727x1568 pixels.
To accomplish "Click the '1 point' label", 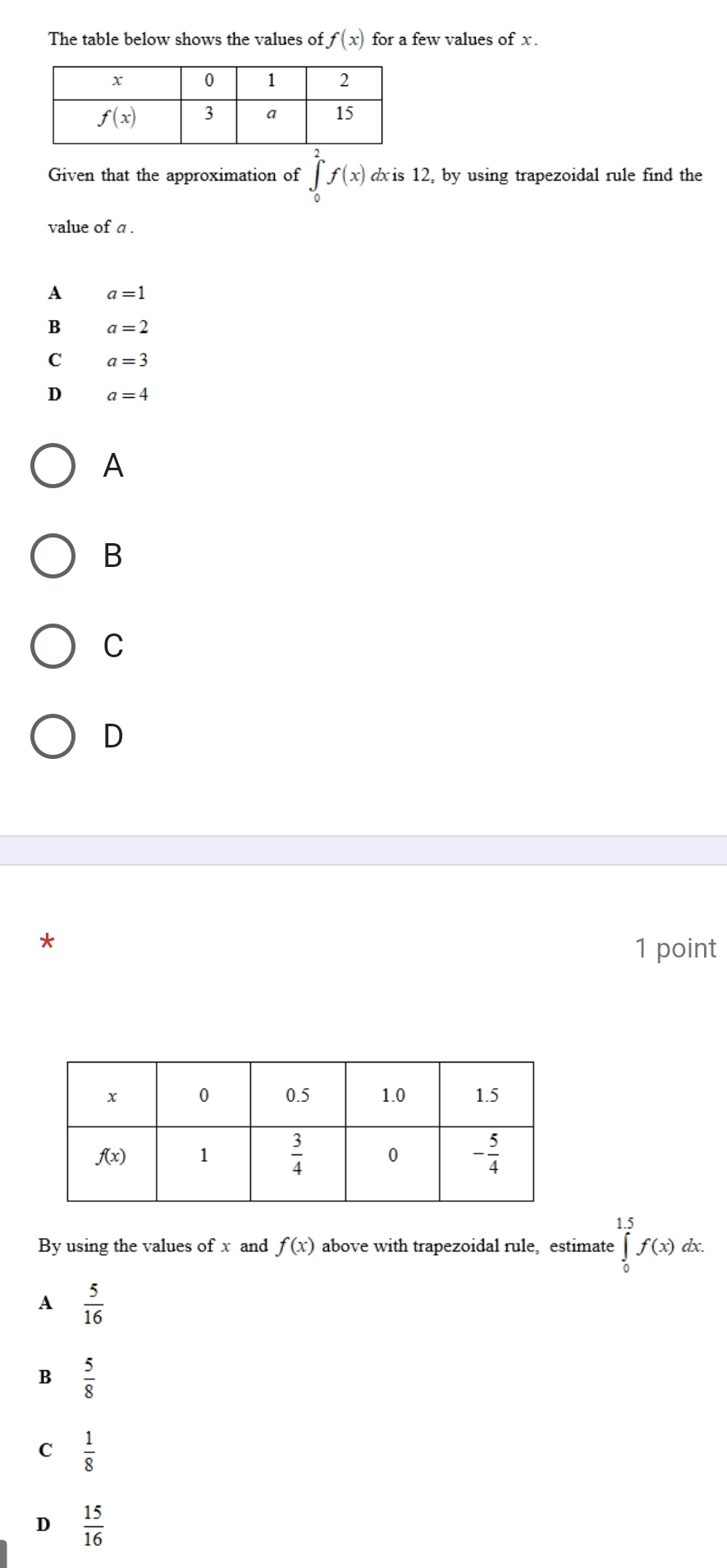I will click(x=674, y=948).
